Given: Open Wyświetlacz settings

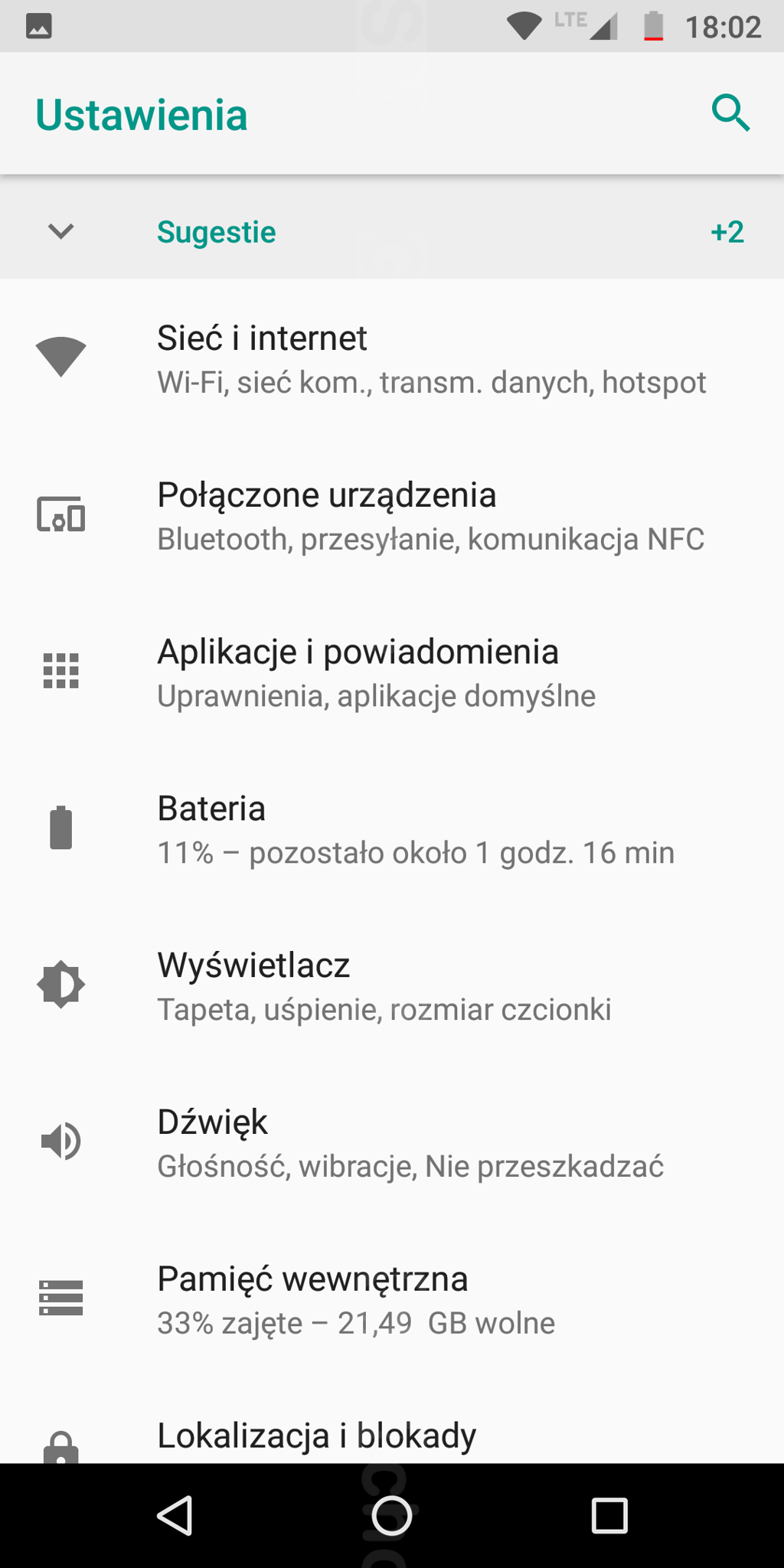Looking at the screenshot, I should pos(392,986).
